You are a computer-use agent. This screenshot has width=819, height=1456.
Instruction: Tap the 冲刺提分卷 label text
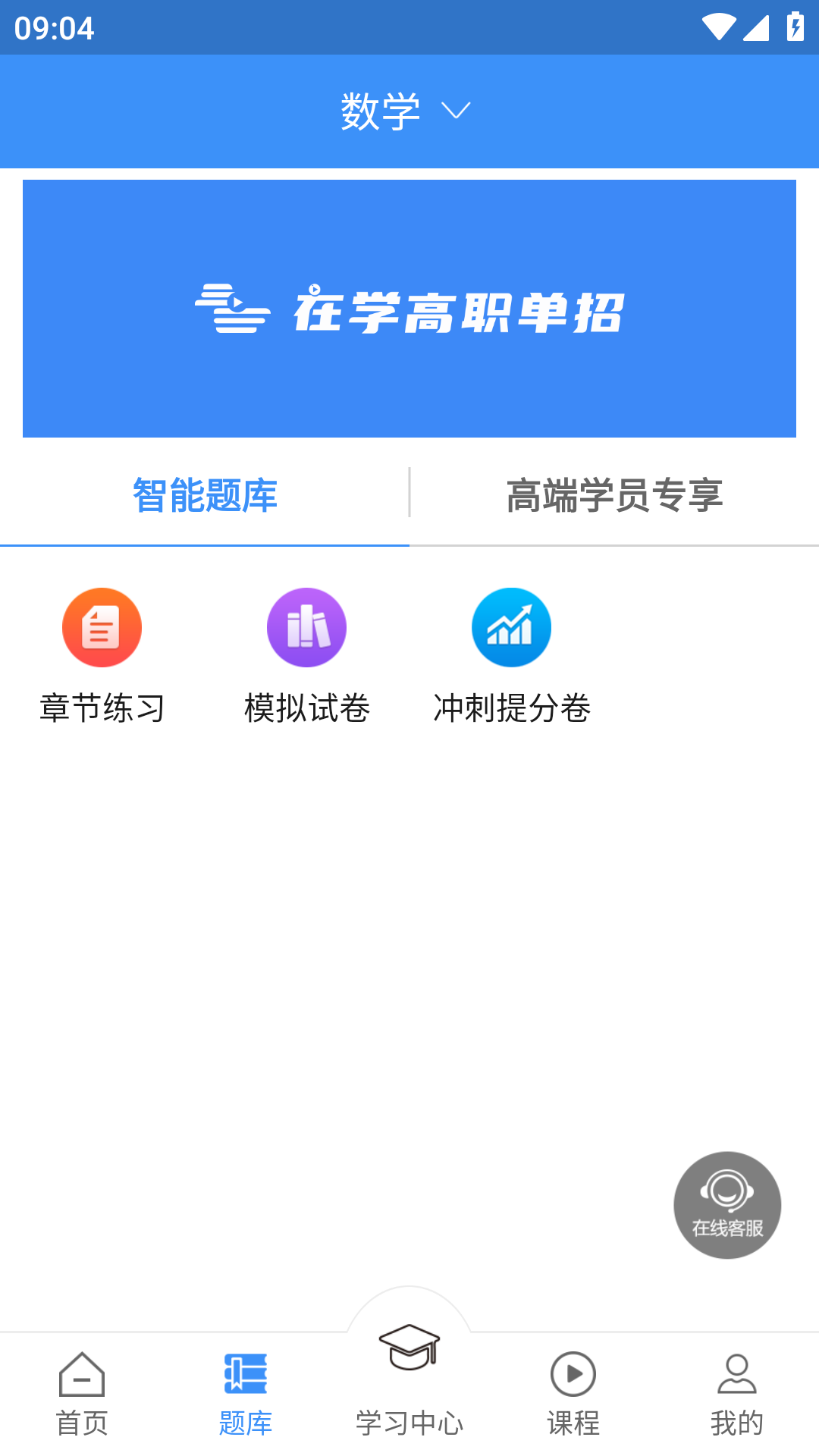(511, 708)
